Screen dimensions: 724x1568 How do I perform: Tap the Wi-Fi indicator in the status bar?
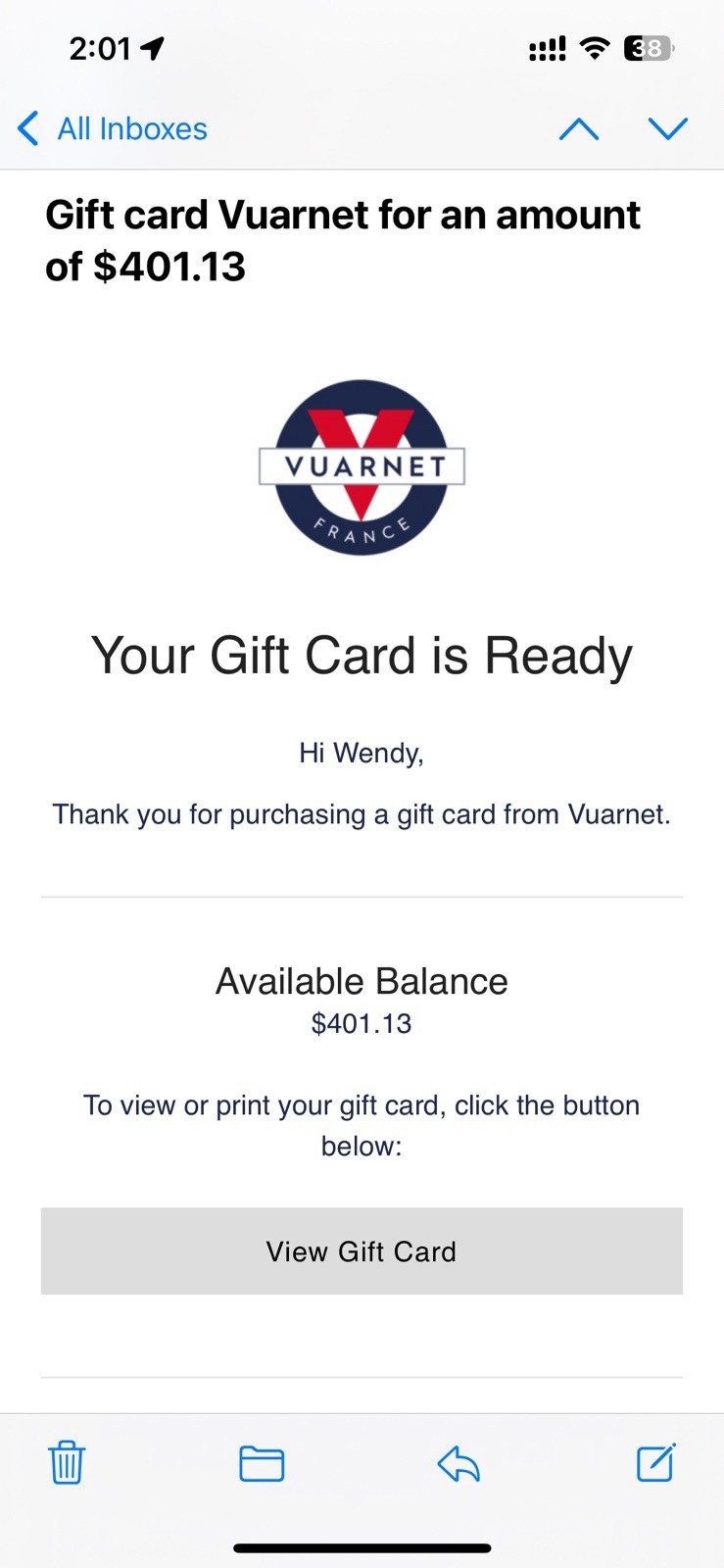[594, 47]
